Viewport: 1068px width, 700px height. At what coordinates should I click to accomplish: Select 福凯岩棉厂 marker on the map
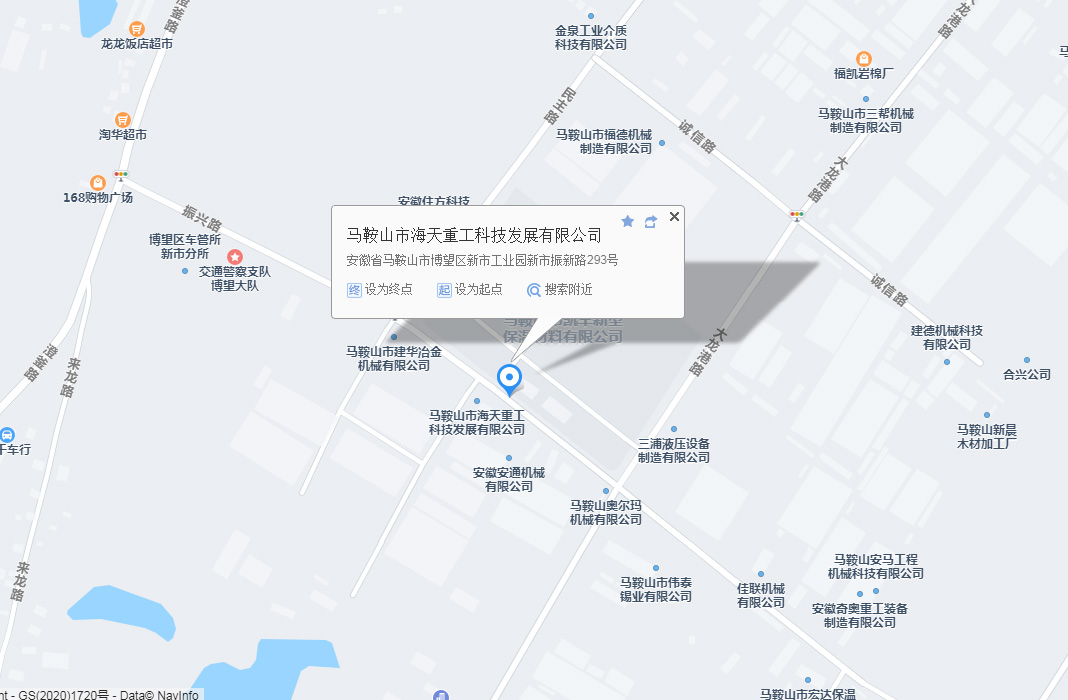pyautogui.click(x=863, y=59)
